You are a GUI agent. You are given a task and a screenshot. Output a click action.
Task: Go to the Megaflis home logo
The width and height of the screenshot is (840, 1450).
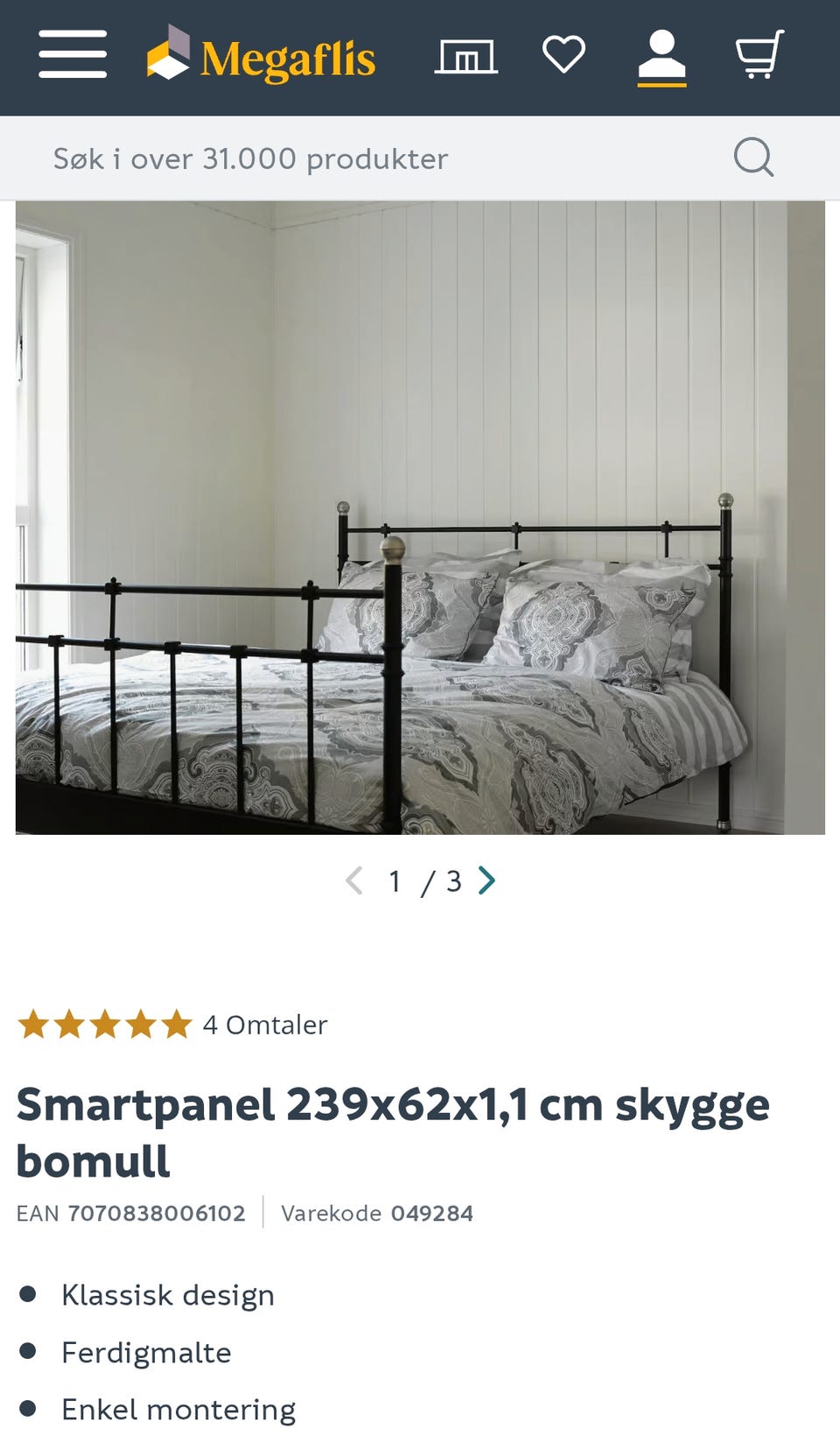tap(261, 55)
